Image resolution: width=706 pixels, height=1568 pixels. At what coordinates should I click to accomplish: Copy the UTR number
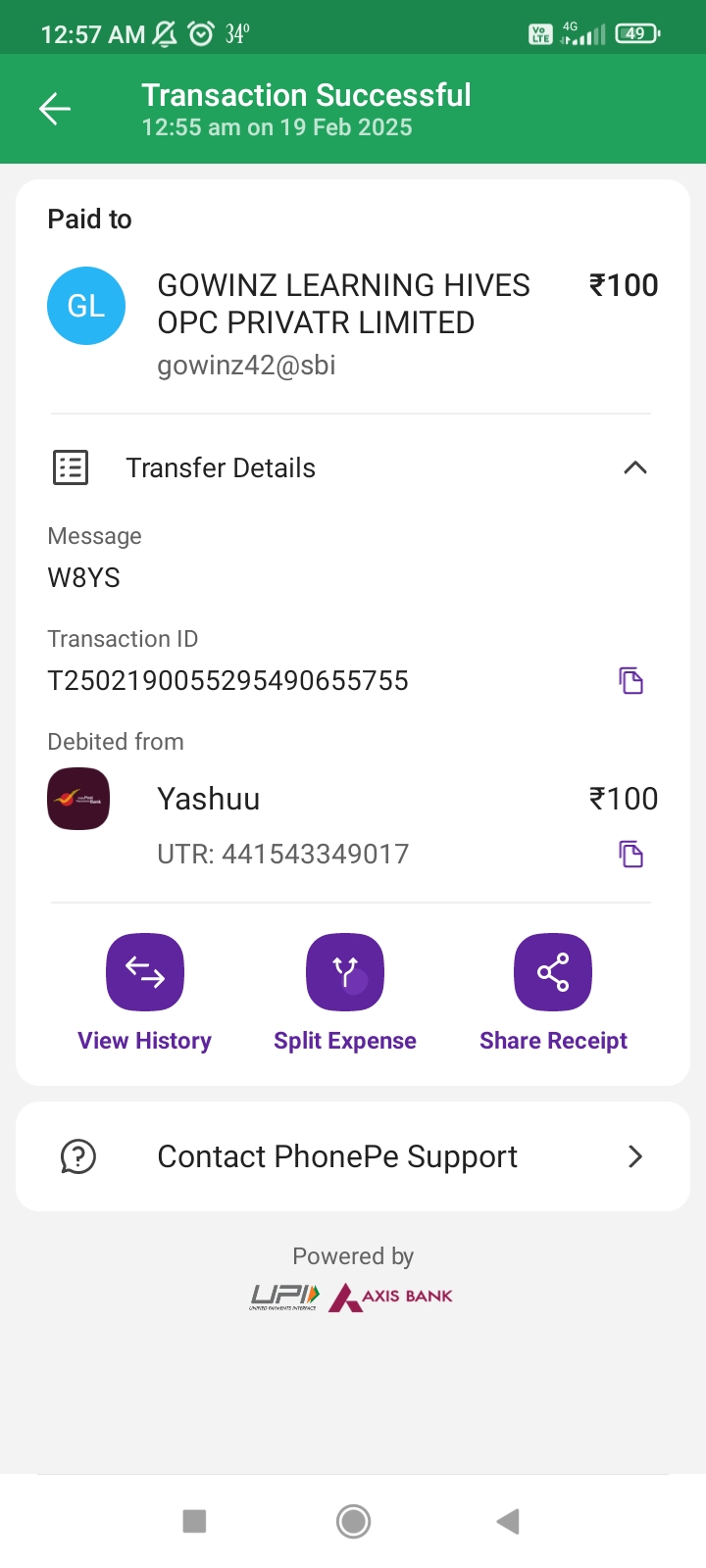630,854
